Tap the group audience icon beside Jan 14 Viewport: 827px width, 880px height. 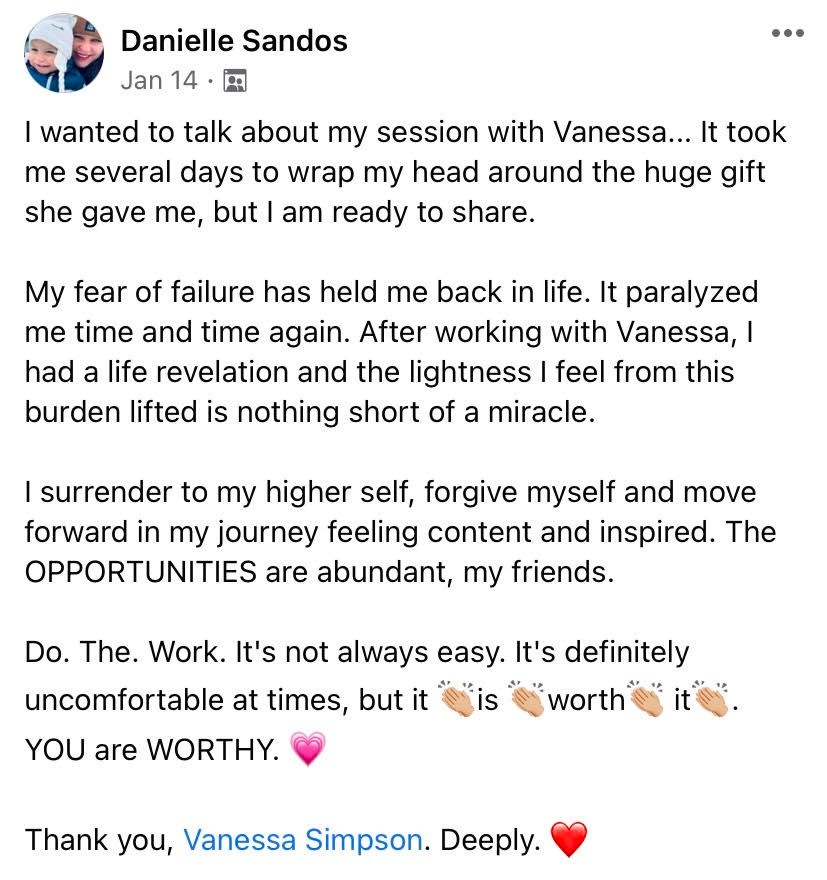[x=235, y=81]
